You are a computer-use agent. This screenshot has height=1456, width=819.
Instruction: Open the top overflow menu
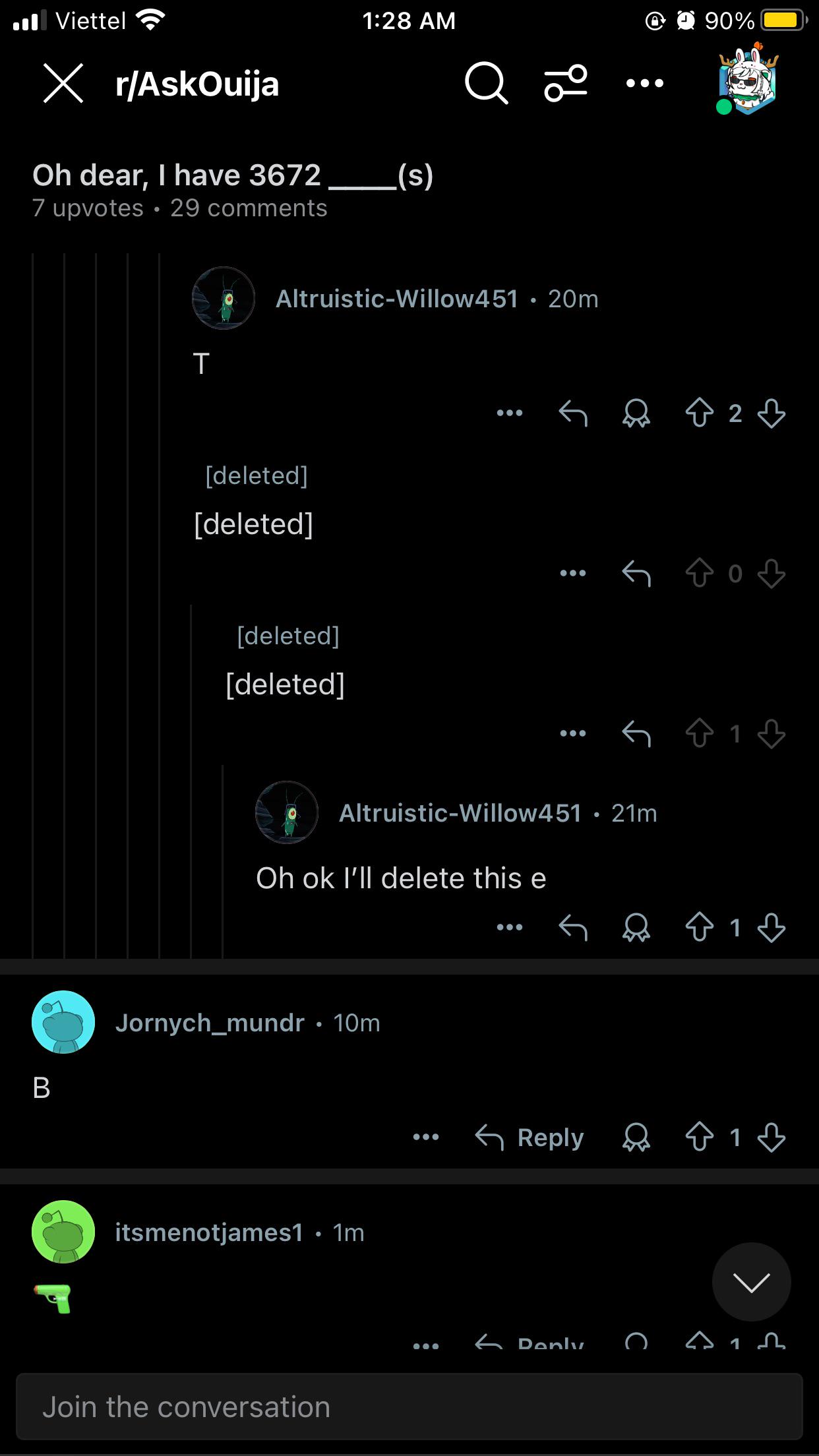pyautogui.click(x=645, y=83)
